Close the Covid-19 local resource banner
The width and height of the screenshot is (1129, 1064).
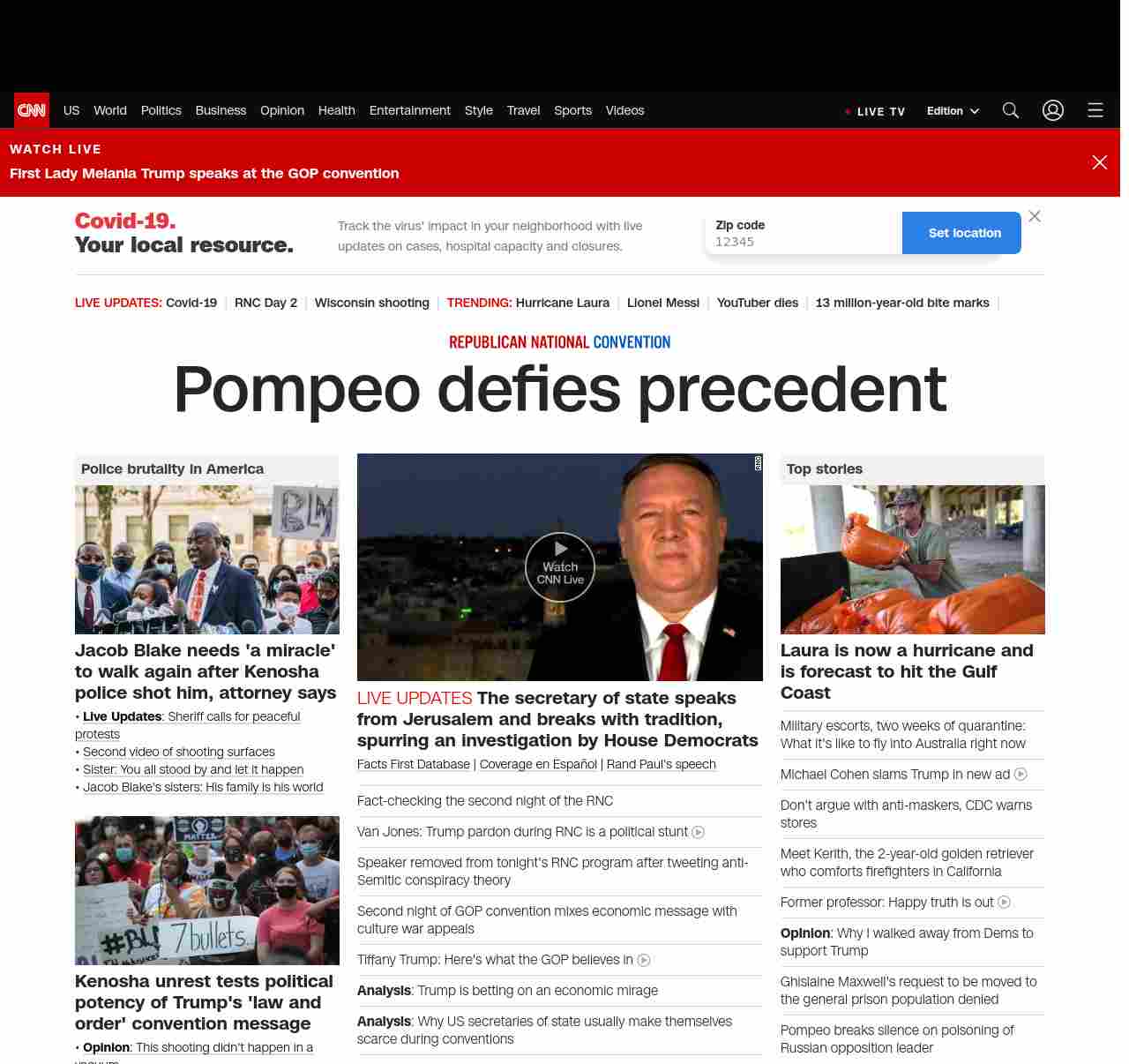tap(1035, 216)
